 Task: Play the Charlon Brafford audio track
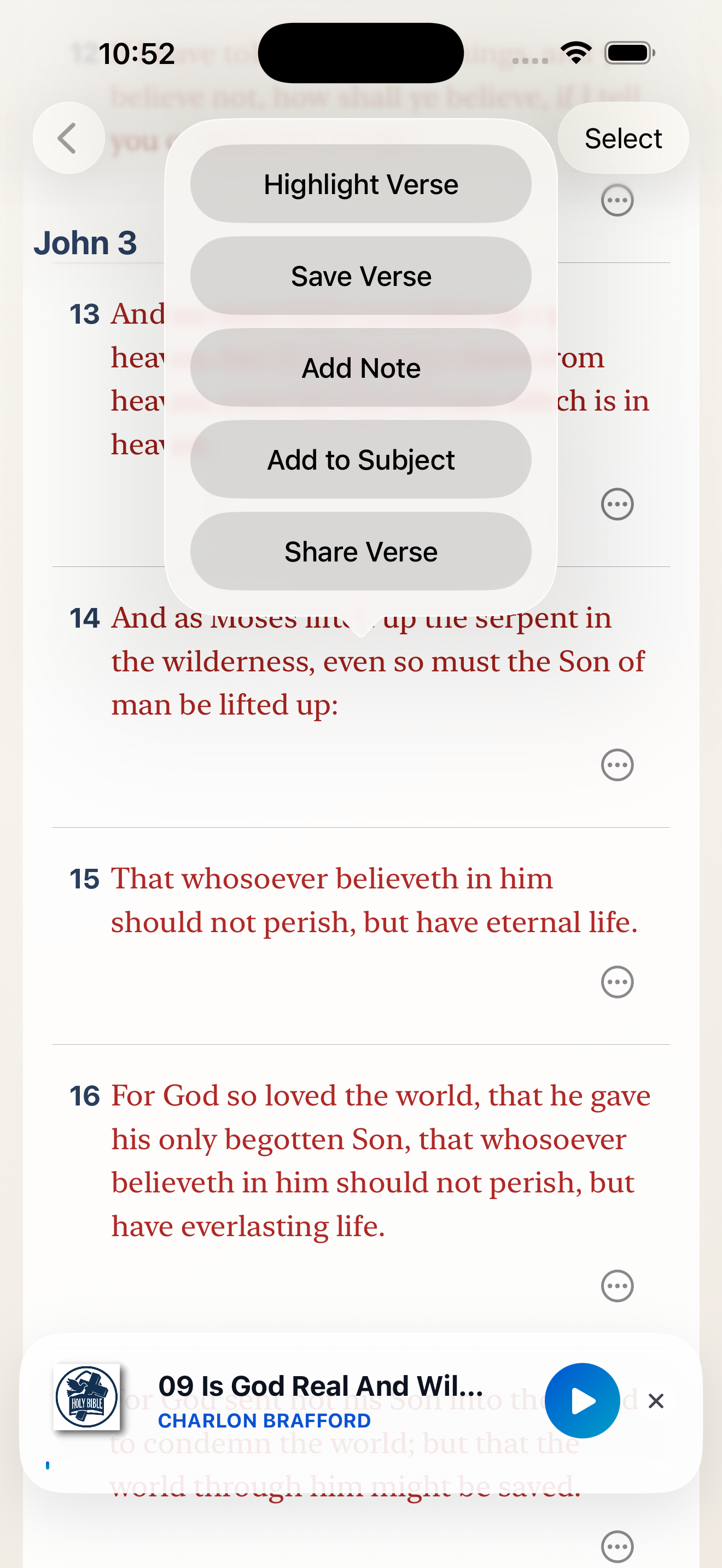click(x=582, y=1401)
